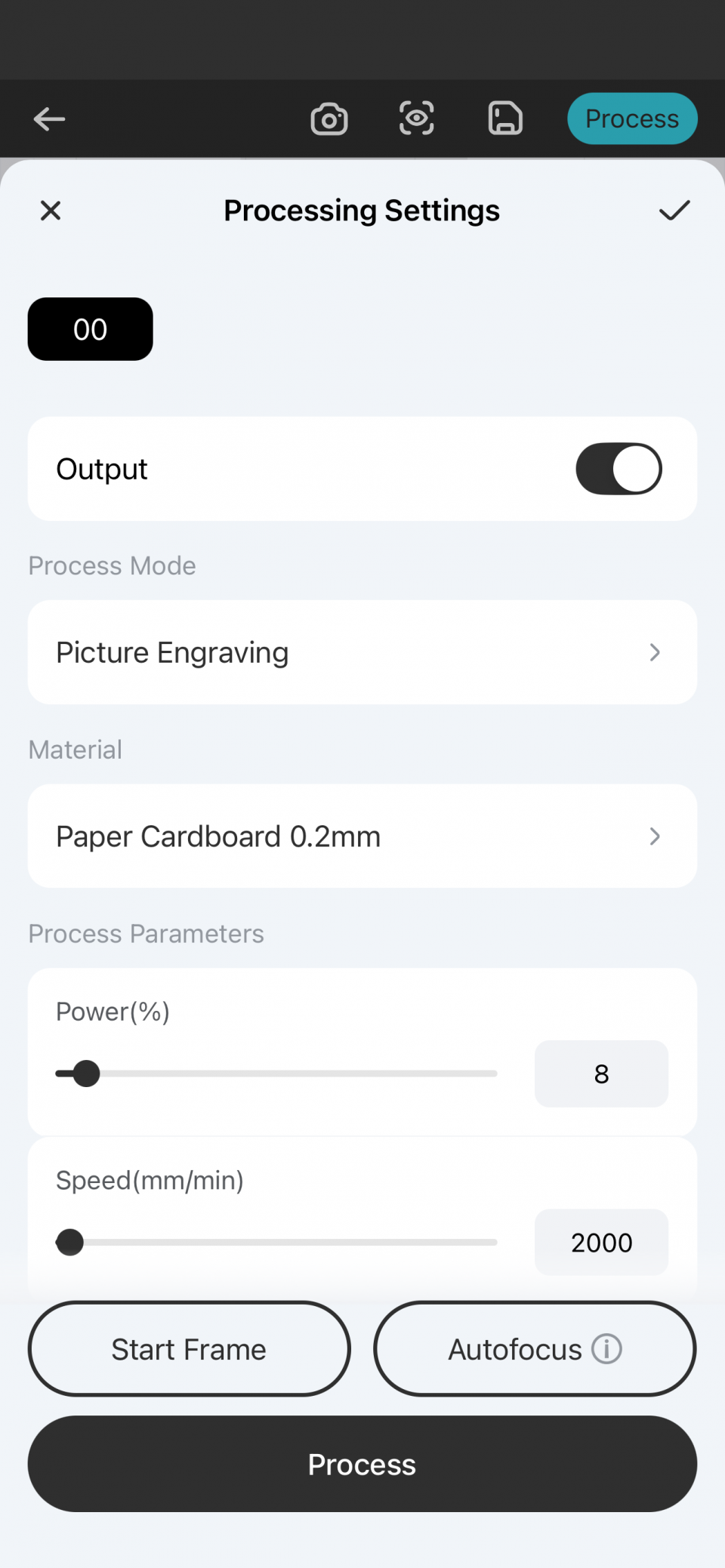Edit the speed value field showing 2000
The width and height of the screenshot is (725, 1568).
pos(601,1242)
